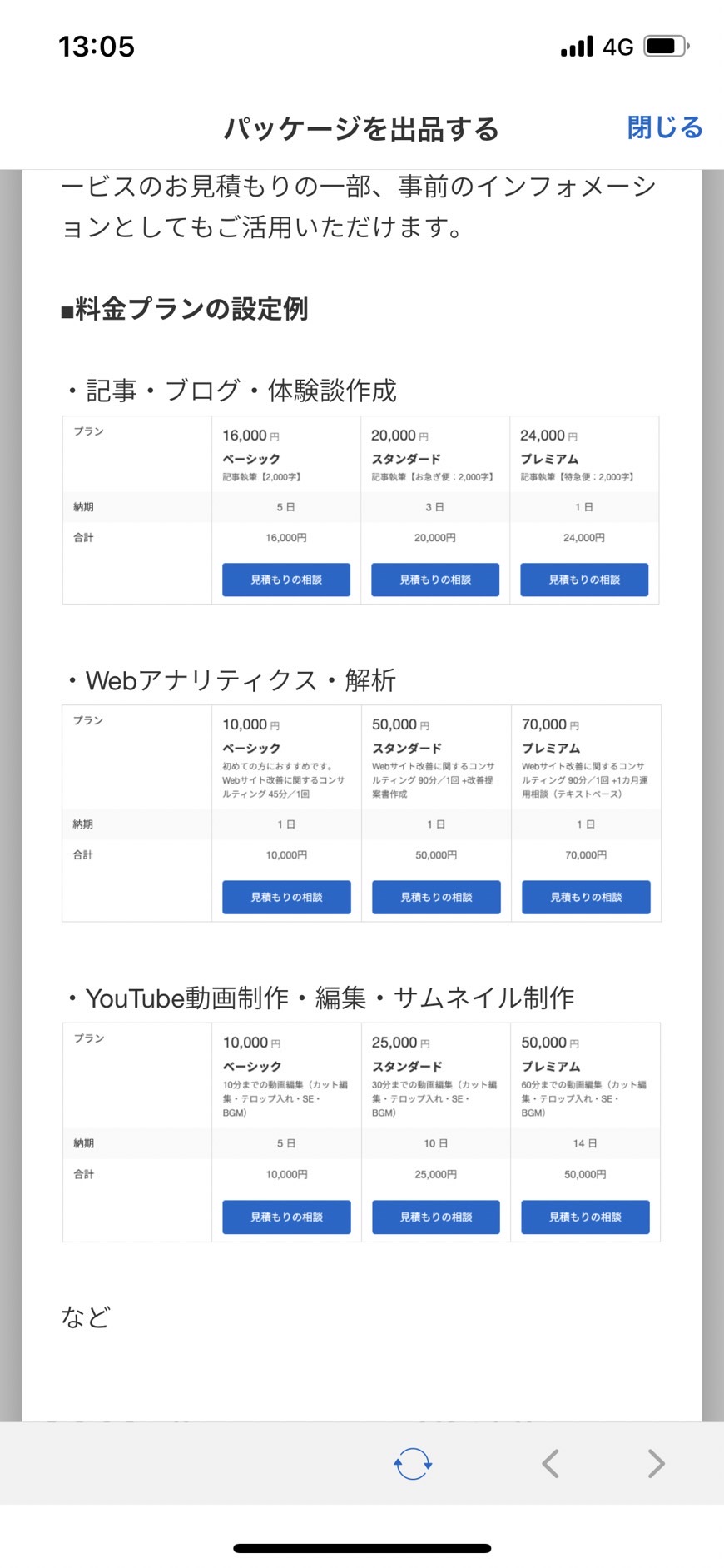
Task: Go forward with the right chevron
Action: (656, 1463)
